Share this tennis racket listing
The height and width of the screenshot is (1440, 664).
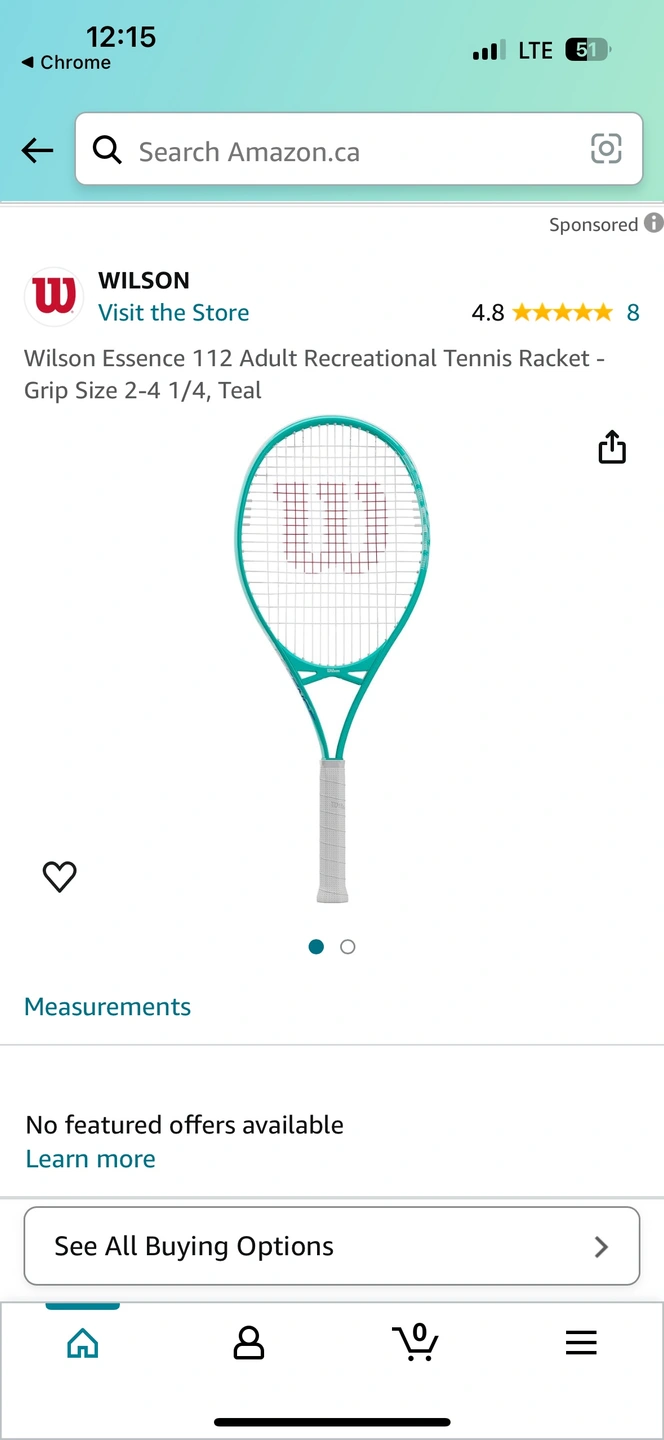click(612, 447)
